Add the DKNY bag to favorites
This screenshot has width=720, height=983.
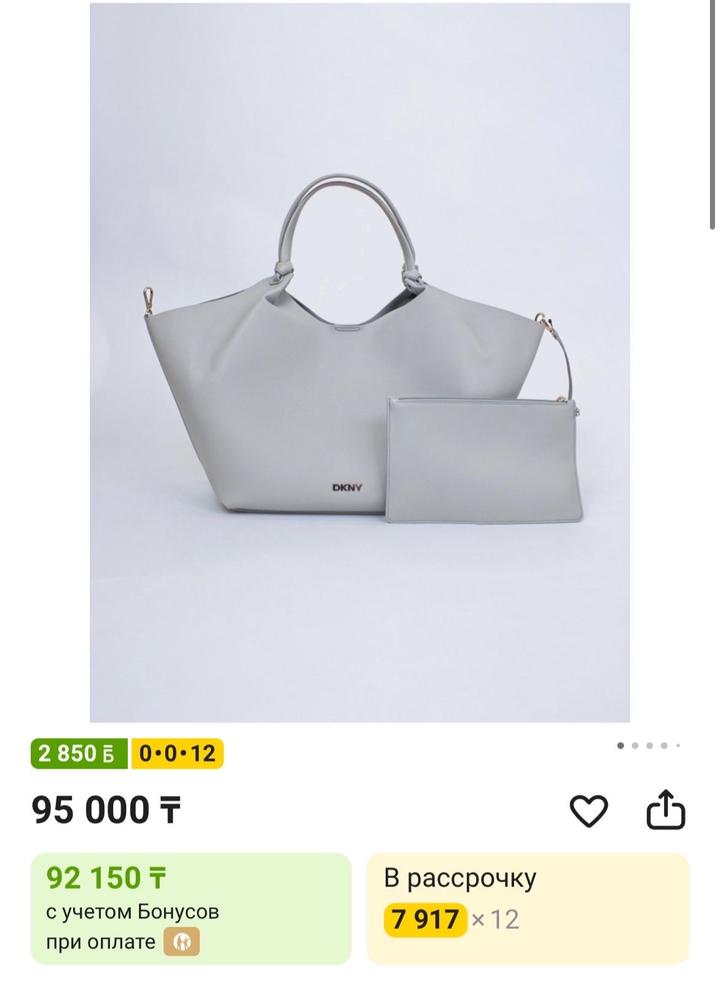tap(588, 809)
